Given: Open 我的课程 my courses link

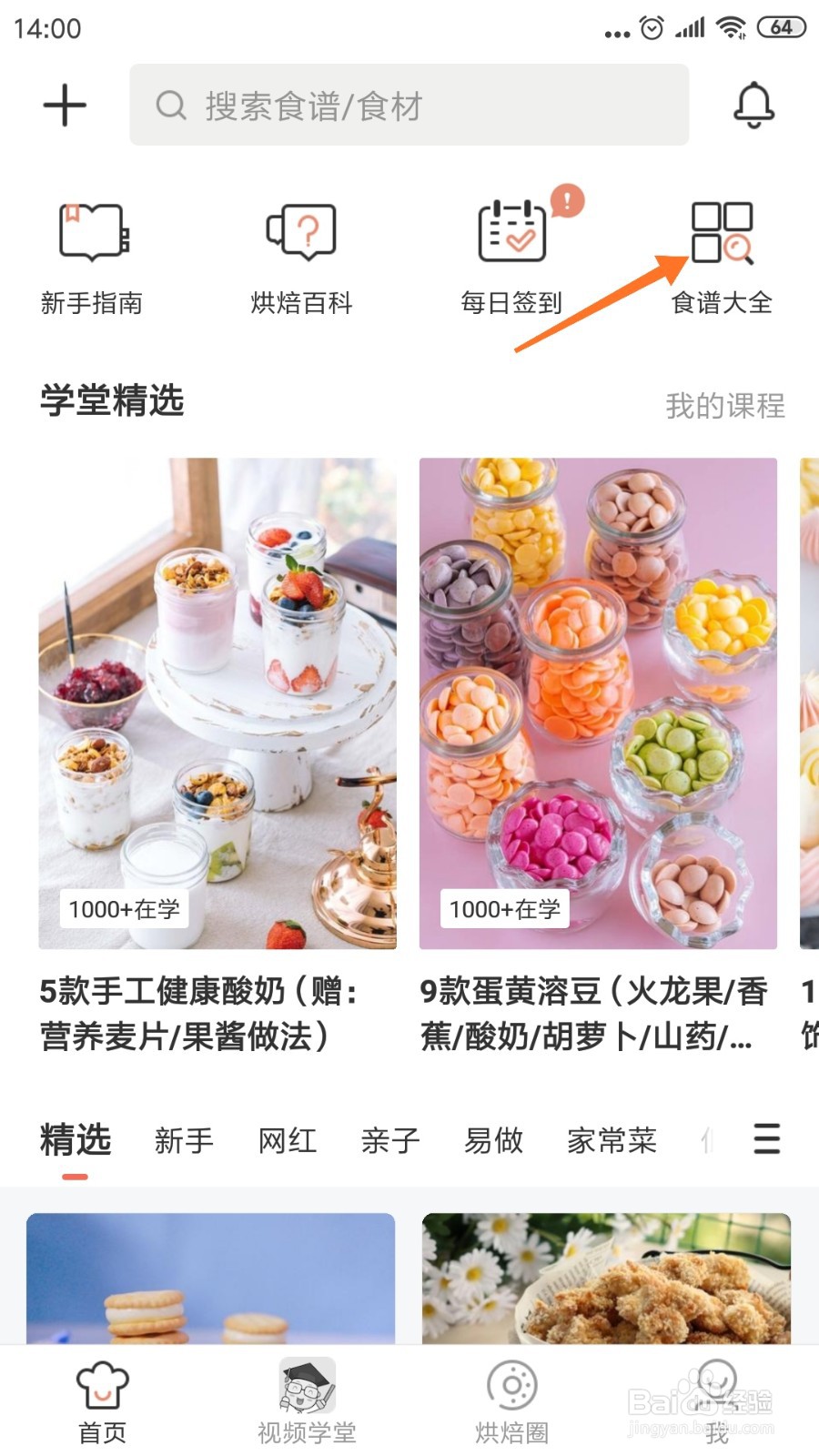Looking at the screenshot, I should [x=725, y=407].
